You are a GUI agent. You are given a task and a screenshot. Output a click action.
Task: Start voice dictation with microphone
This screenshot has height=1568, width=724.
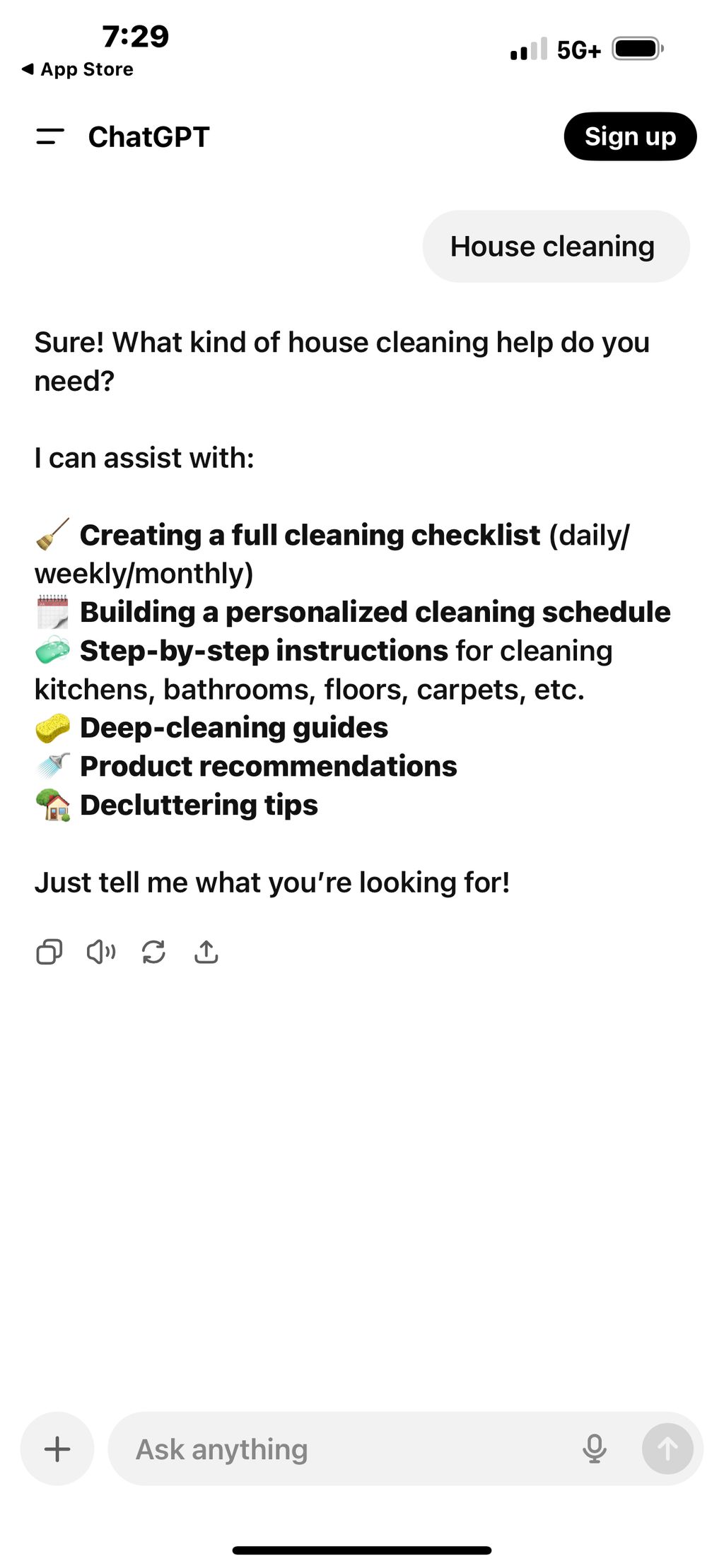pos(594,1449)
